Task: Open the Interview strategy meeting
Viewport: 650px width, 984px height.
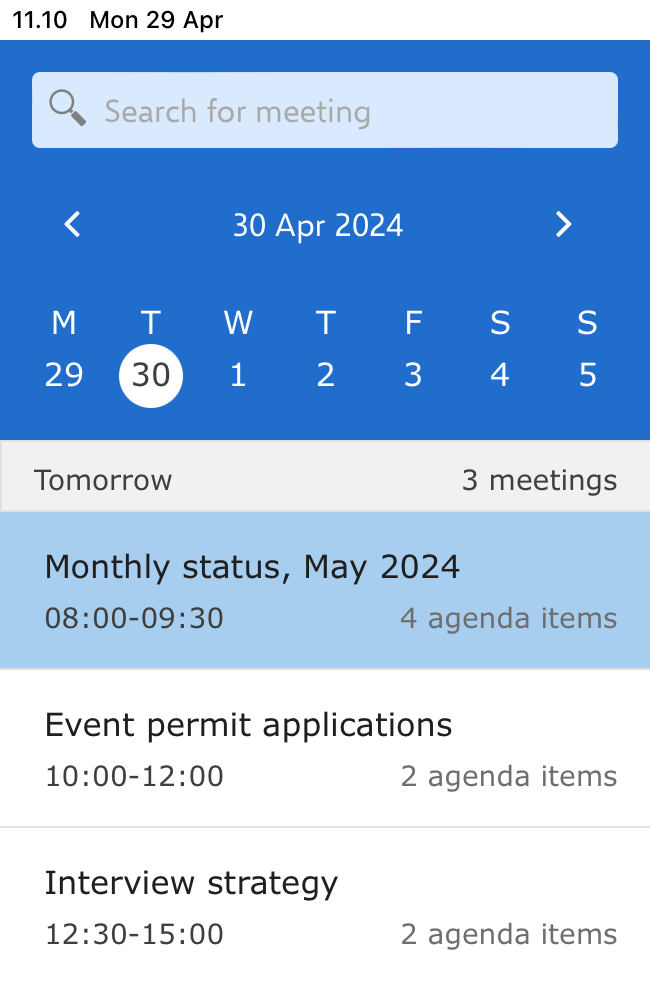Action: pos(325,906)
